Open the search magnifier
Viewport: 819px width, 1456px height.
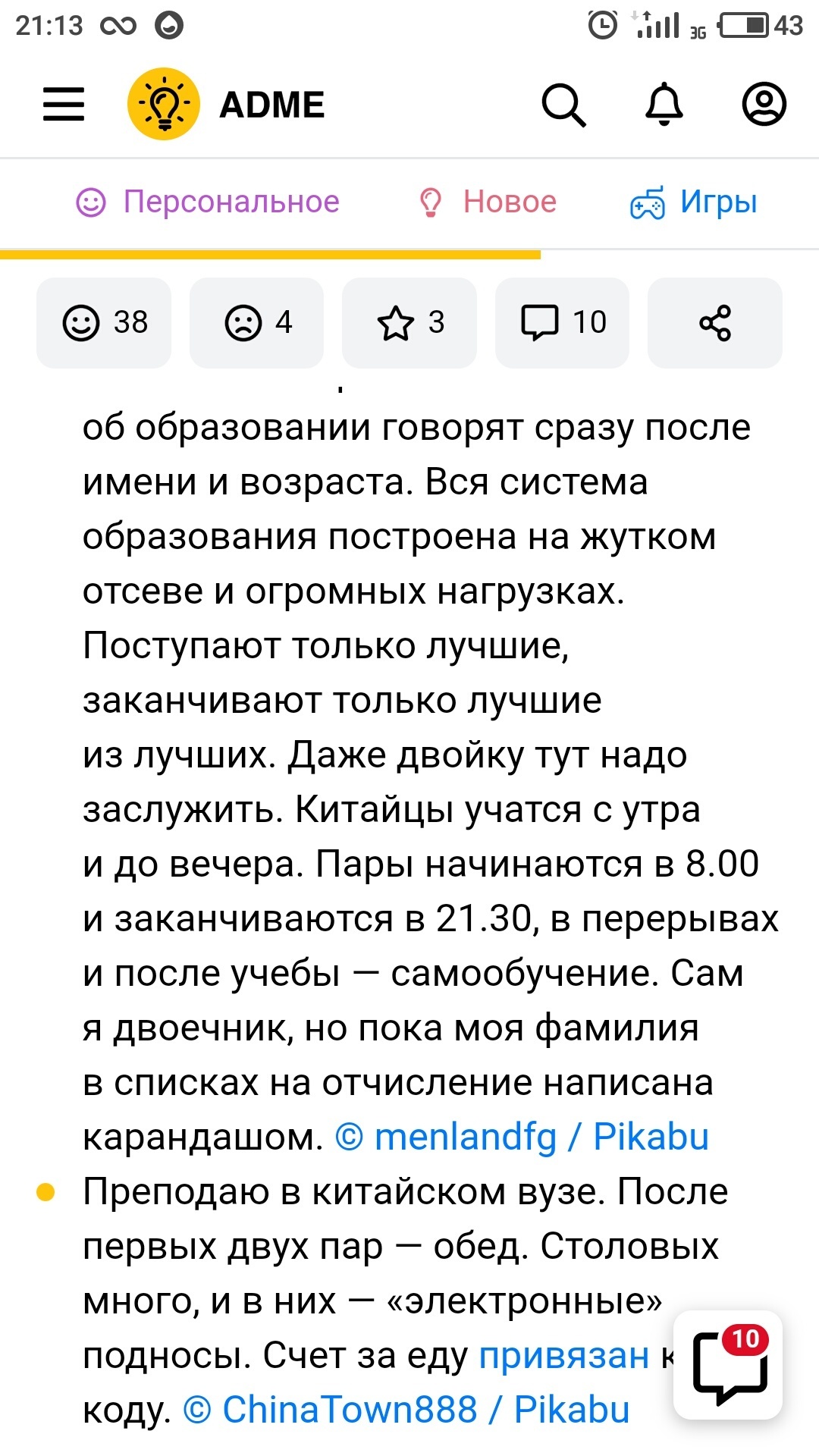563,104
